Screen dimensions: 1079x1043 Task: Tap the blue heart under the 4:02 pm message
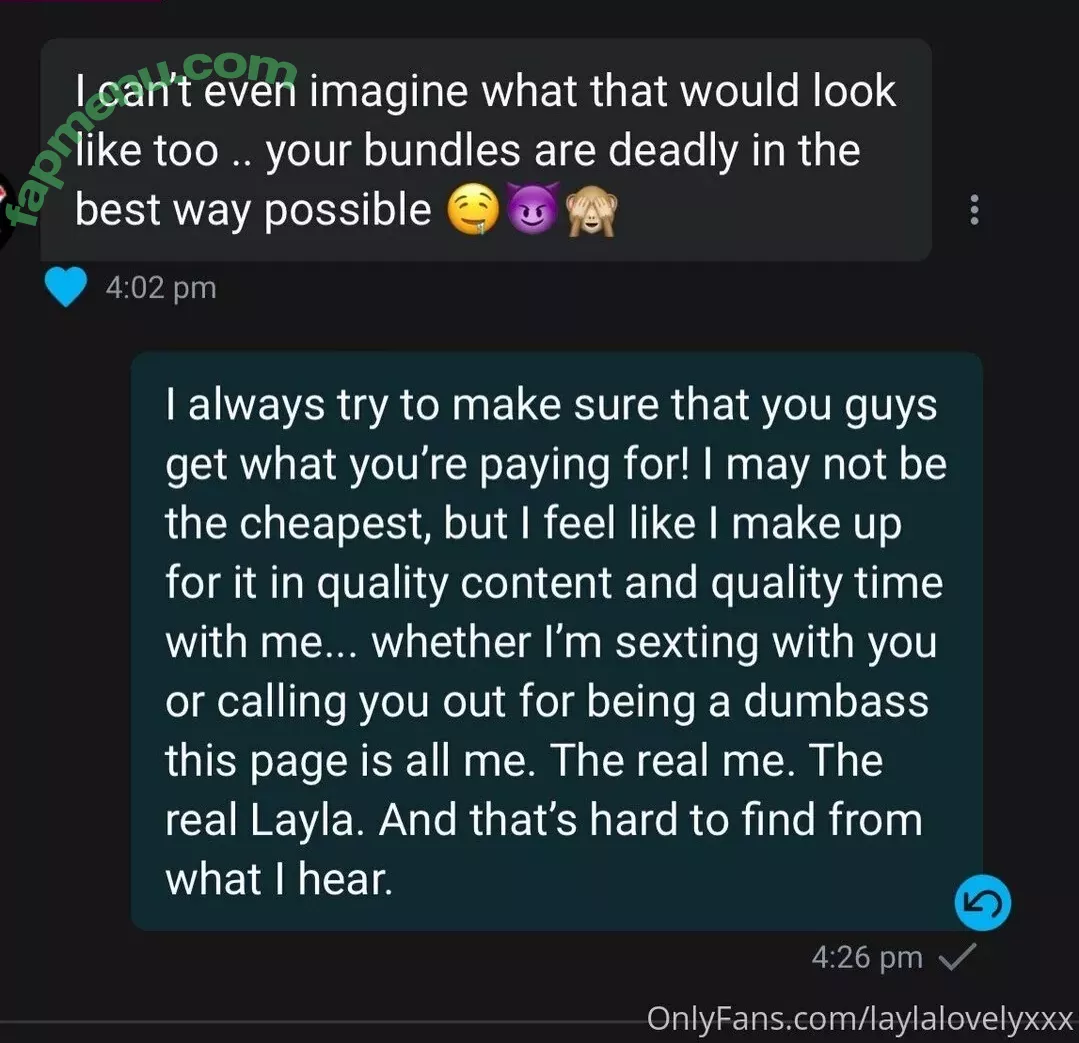coord(69,288)
